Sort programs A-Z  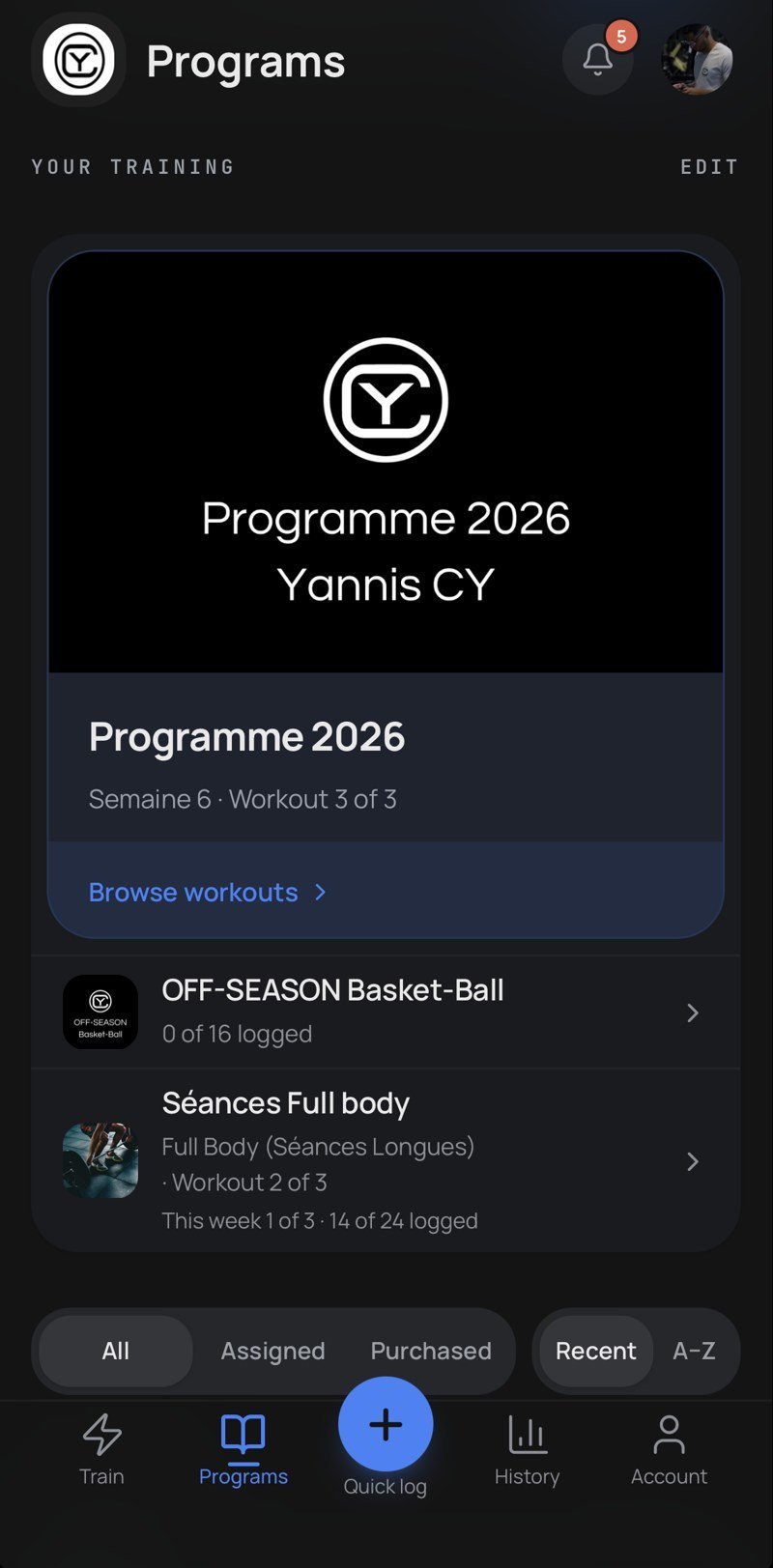[x=694, y=1351]
